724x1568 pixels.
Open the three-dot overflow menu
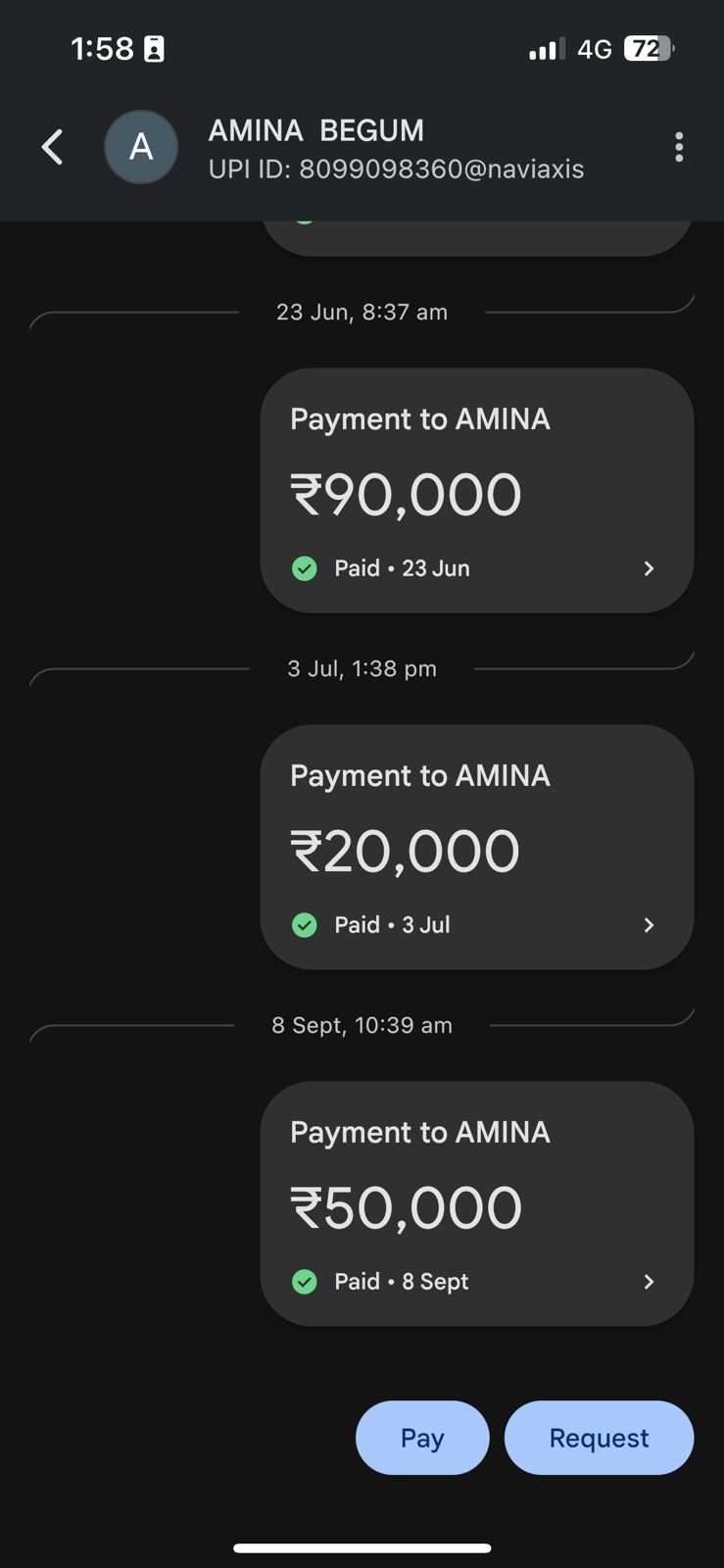point(678,147)
